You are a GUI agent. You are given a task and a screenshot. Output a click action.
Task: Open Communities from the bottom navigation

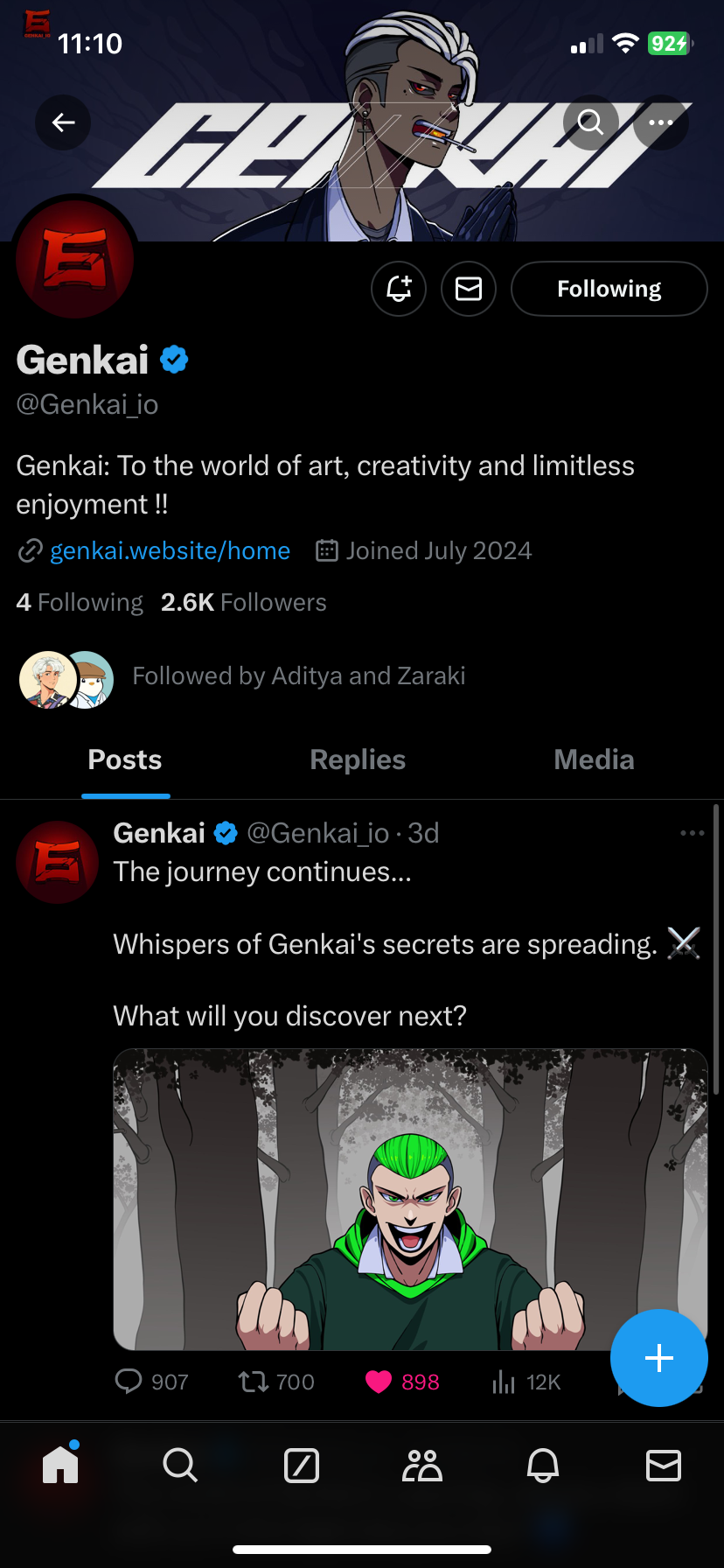[421, 1466]
